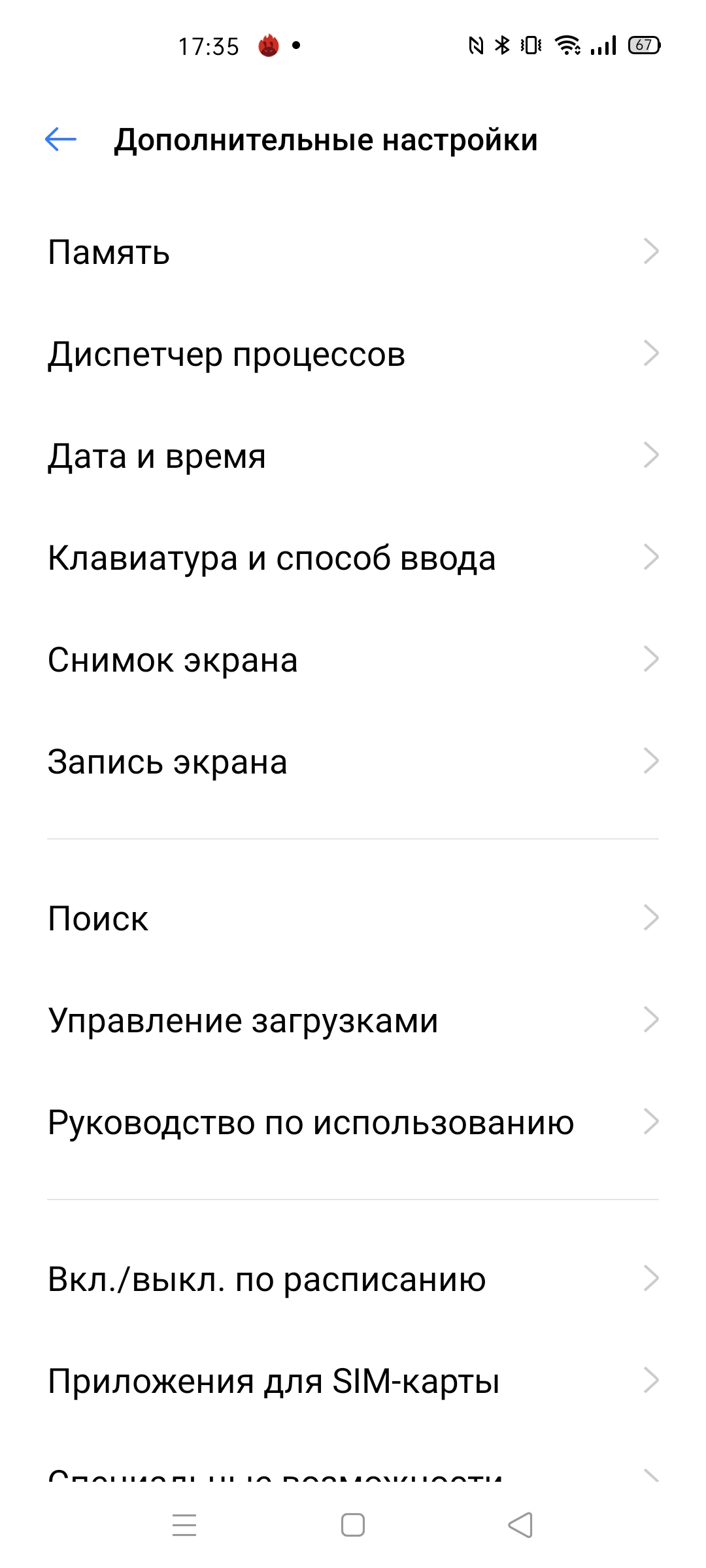
Task: Open recent apps from navigation bar
Action: tap(184, 1525)
